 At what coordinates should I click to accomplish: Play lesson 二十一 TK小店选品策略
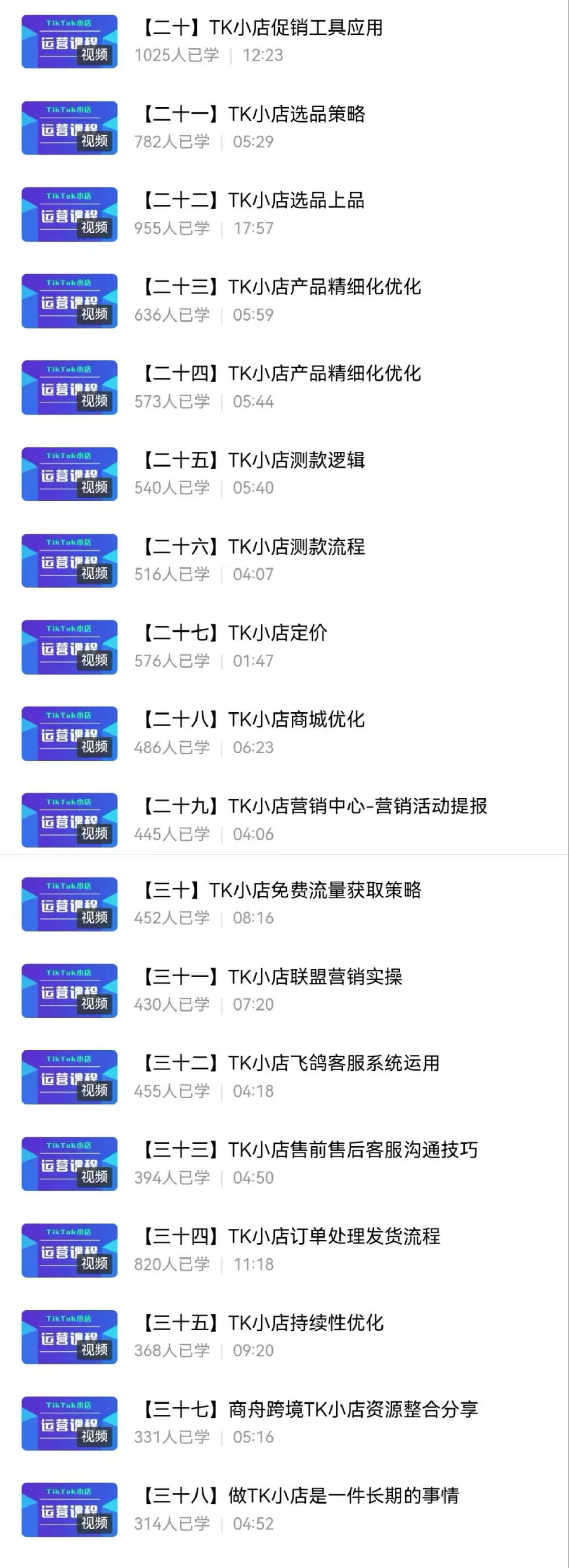pyautogui.click(x=253, y=114)
